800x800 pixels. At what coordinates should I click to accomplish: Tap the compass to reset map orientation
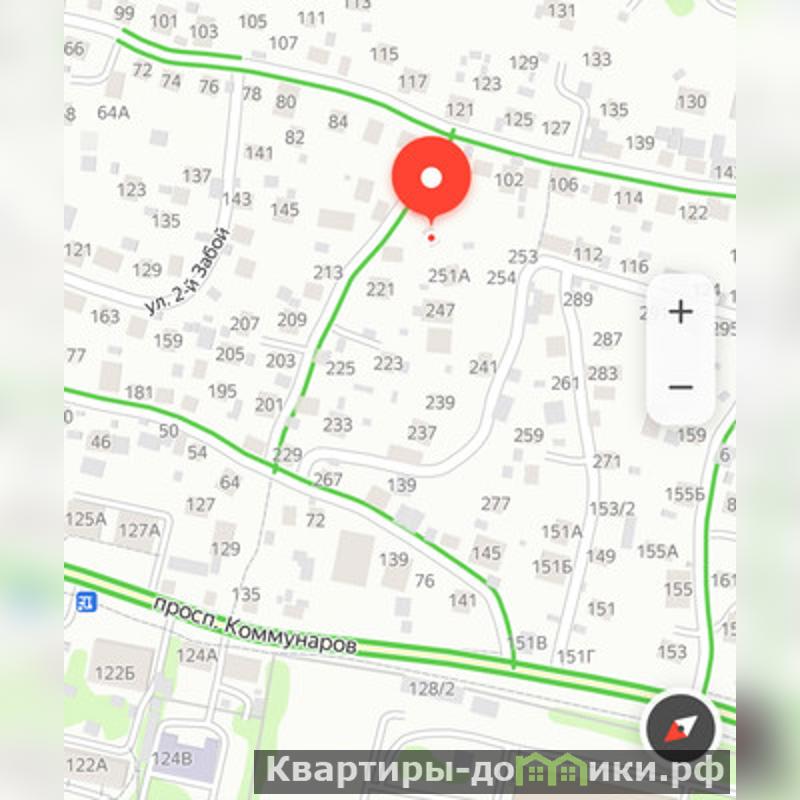click(681, 727)
